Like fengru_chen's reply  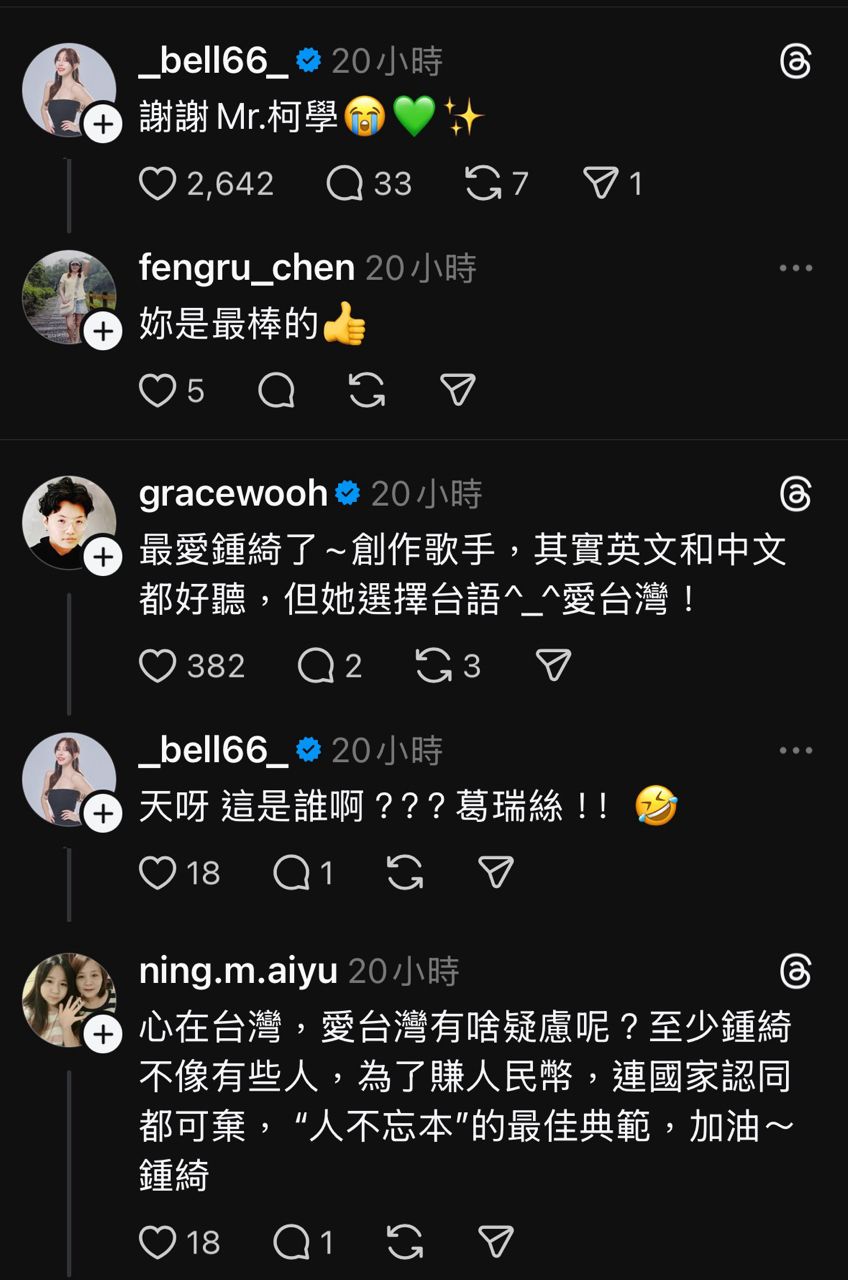coord(157,390)
